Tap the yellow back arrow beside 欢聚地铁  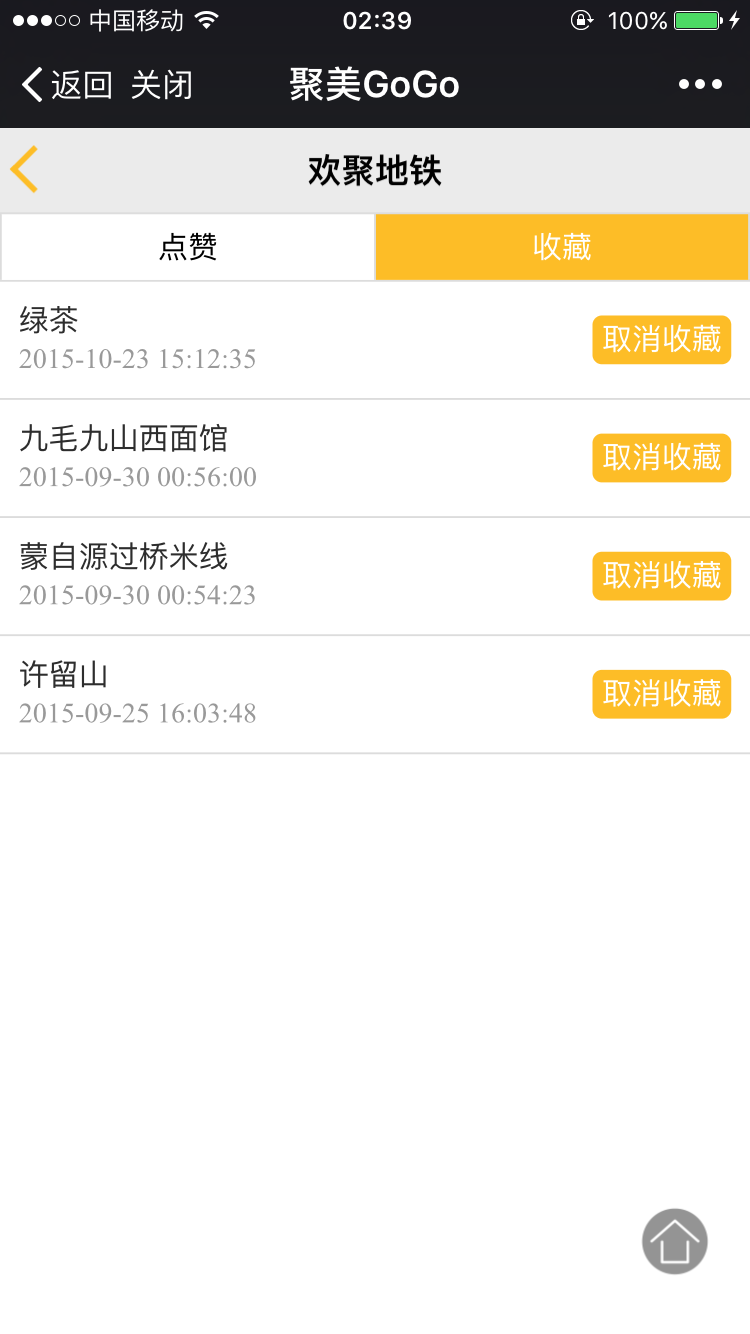pos(24,169)
